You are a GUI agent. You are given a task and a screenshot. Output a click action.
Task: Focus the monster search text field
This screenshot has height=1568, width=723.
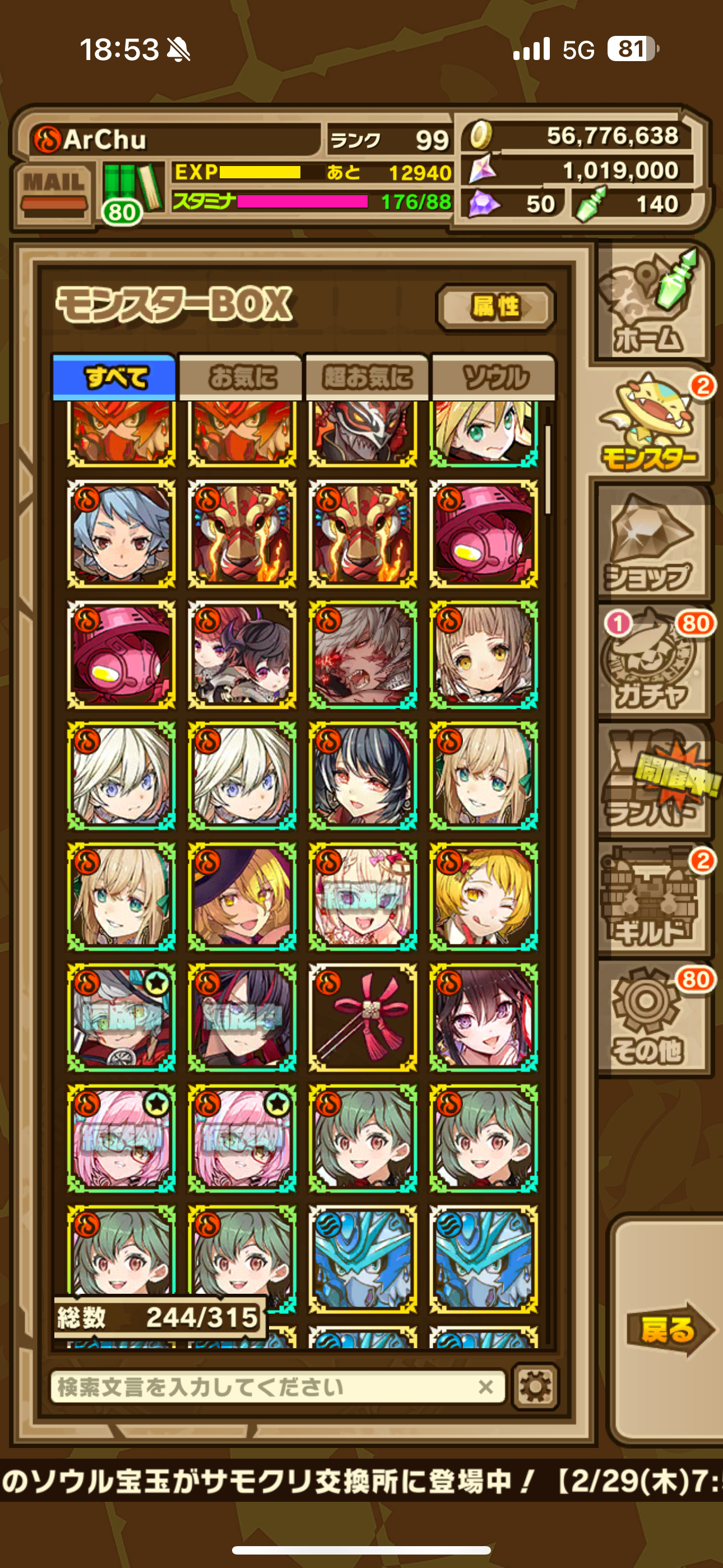tap(262, 1387)
